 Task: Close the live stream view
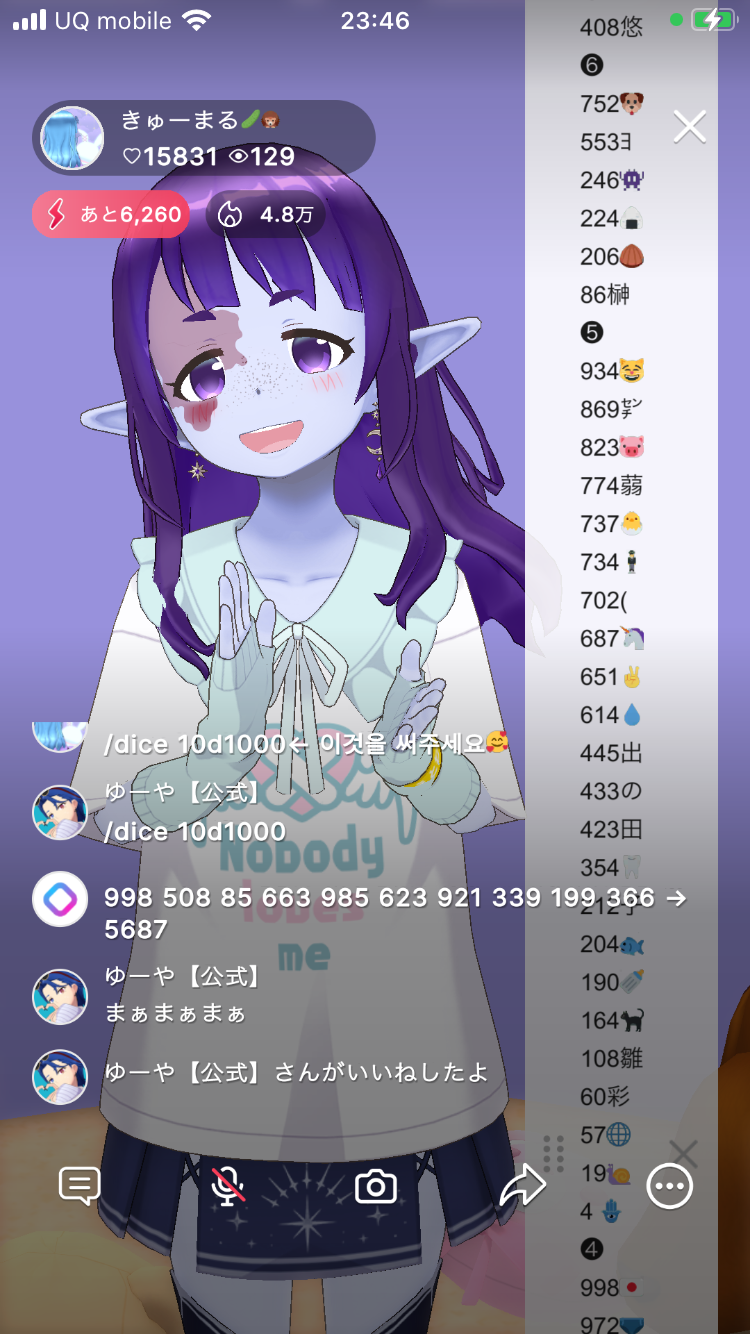point(689,127)
